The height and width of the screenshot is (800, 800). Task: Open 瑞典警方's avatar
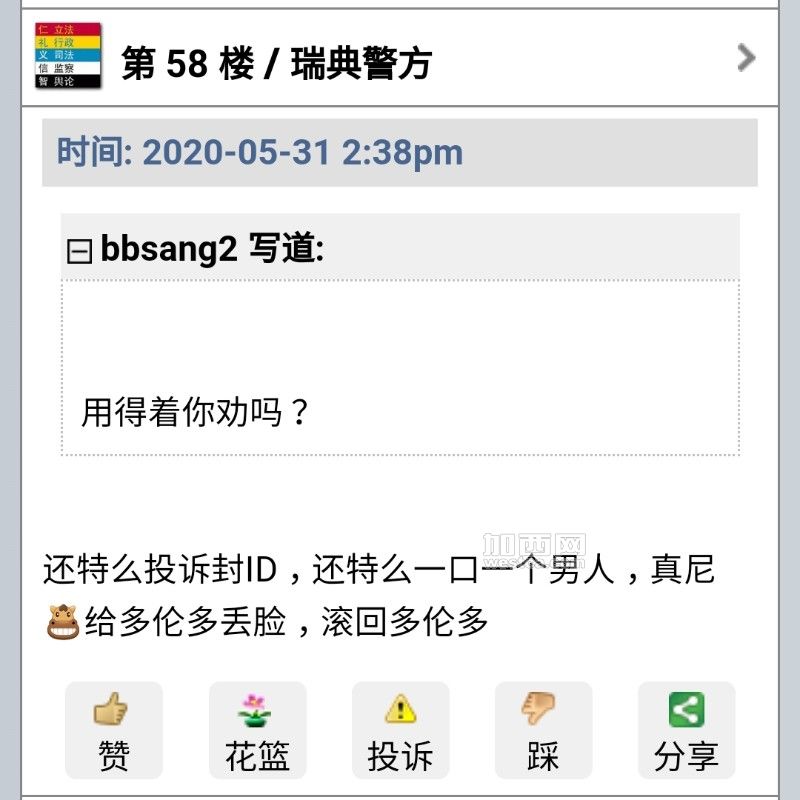68,56
